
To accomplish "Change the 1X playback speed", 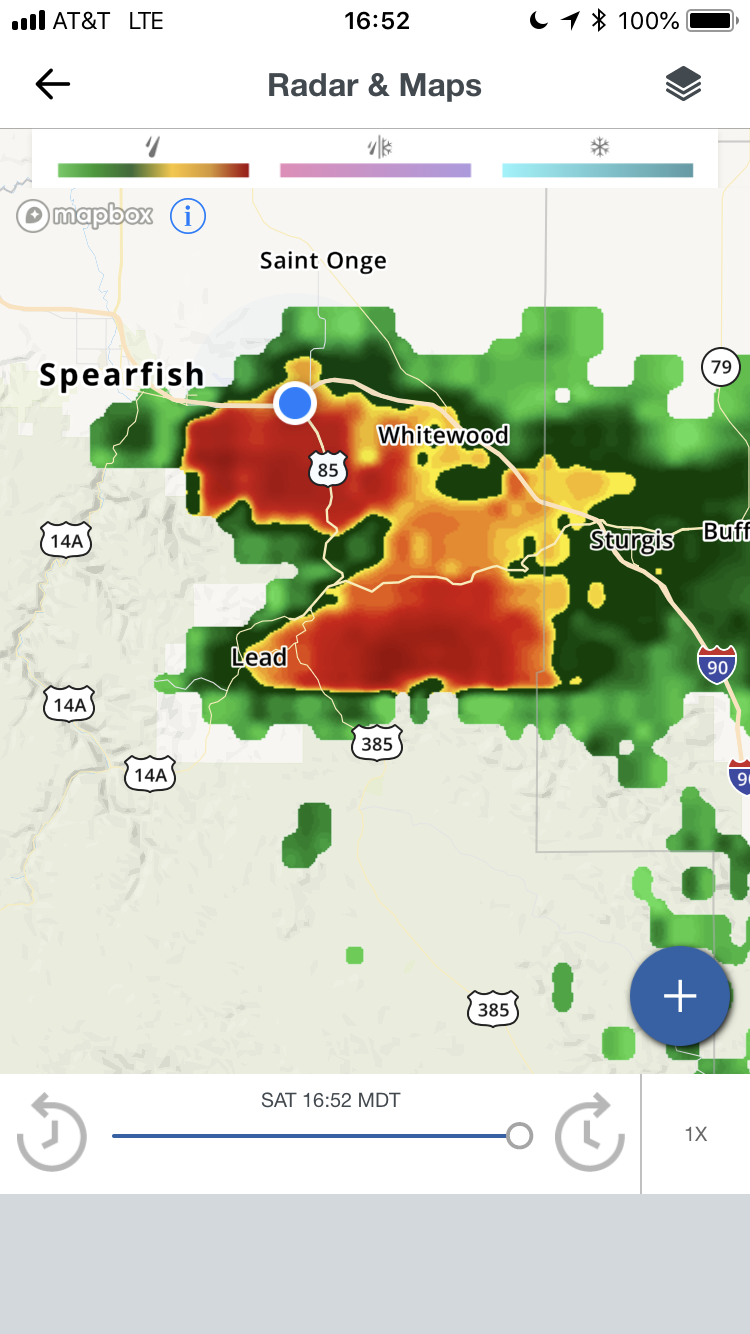I will 696,1135.
